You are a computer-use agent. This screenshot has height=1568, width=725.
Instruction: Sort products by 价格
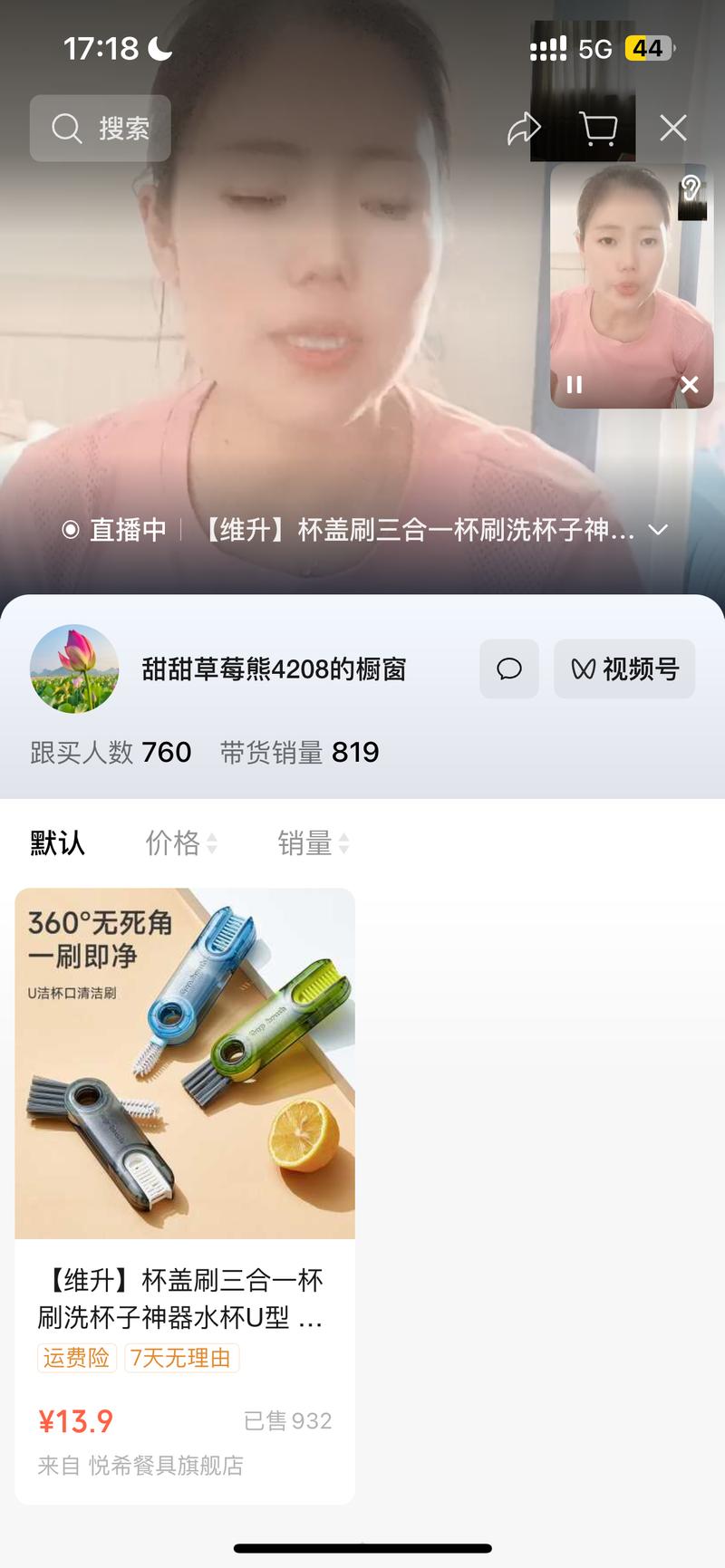click(x=180, y=843)
